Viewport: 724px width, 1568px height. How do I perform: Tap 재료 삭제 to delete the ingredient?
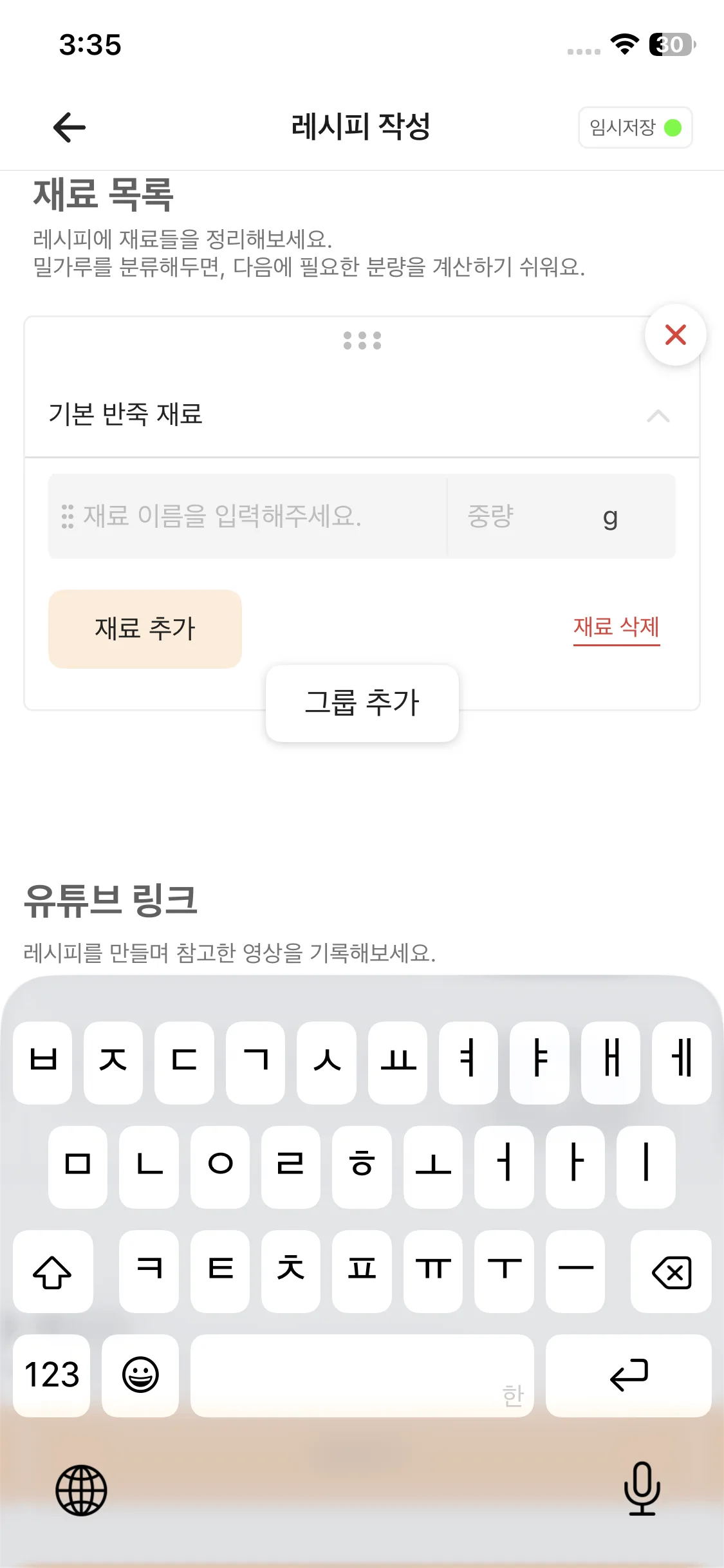617,628
